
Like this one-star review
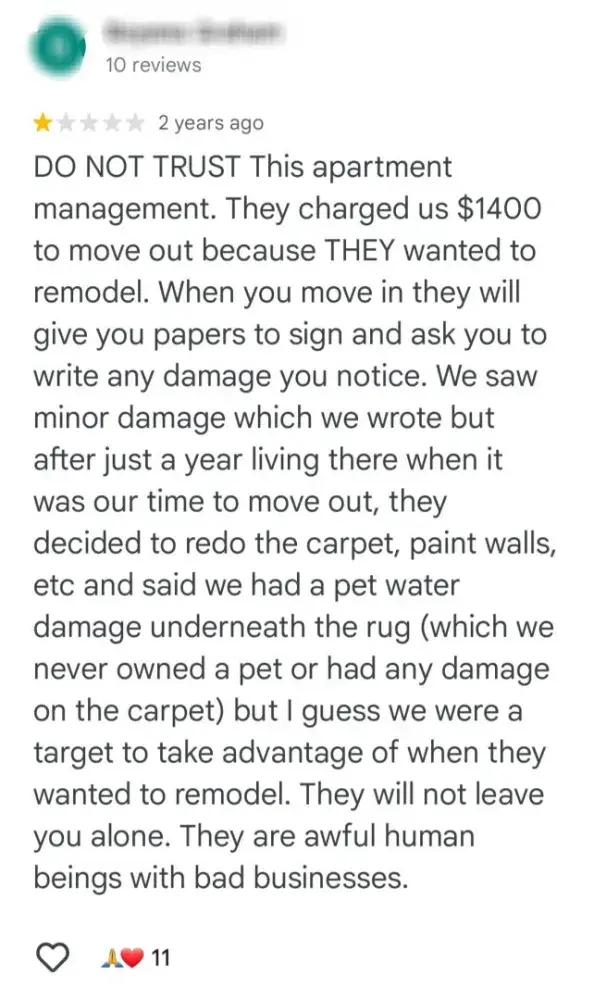pos(52,957)
